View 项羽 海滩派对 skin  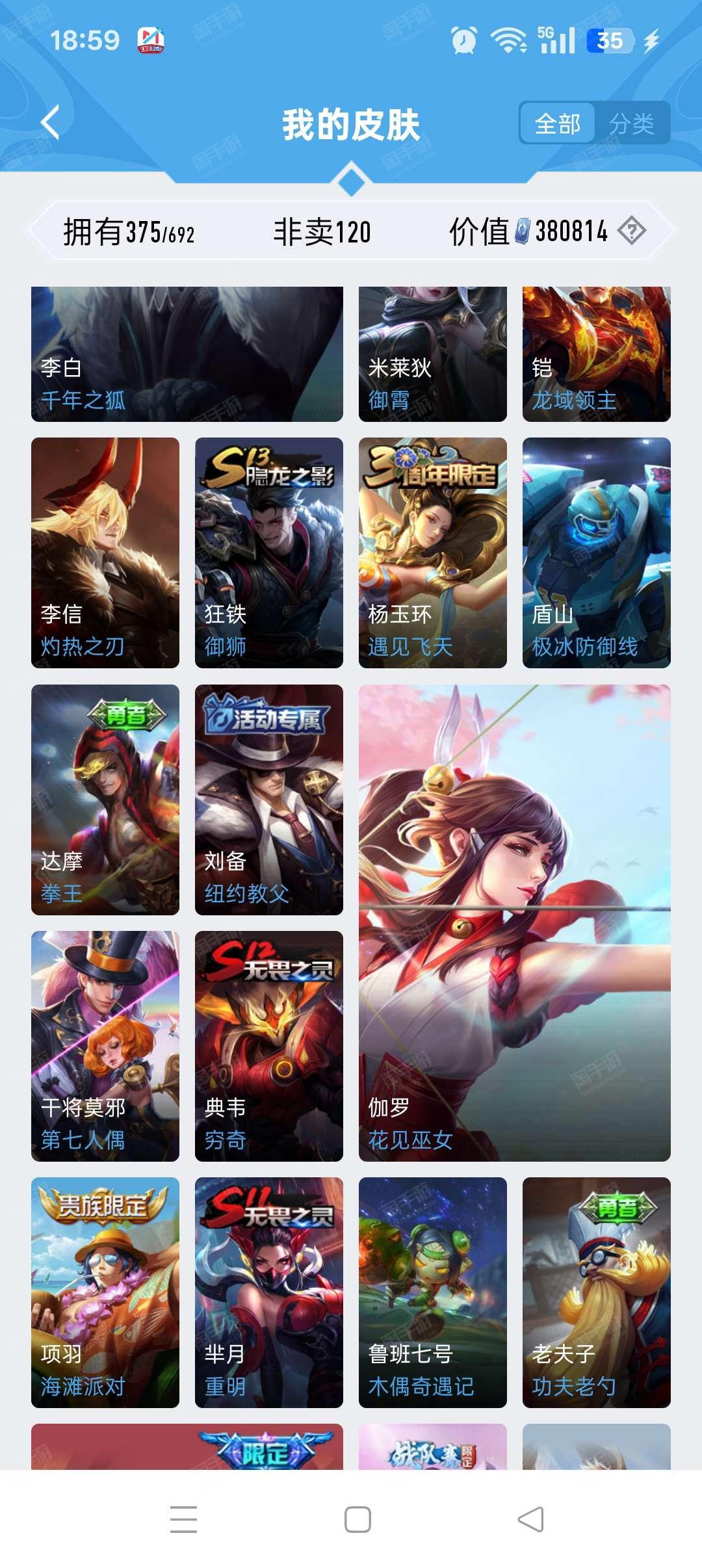105,1292
